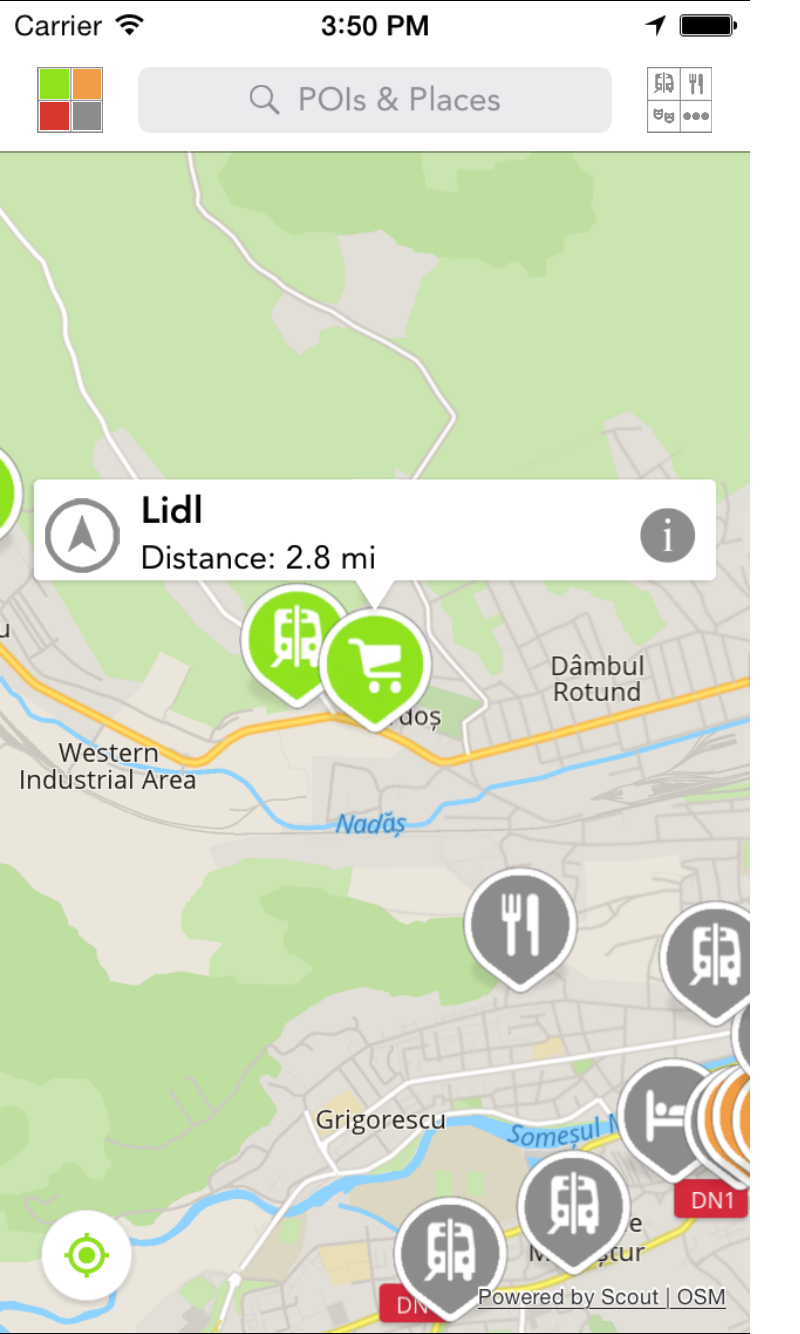Screen dimensions: 800x1334
Task: Open the Powered by Scout | OSM link
Action: click(601, 1297)
